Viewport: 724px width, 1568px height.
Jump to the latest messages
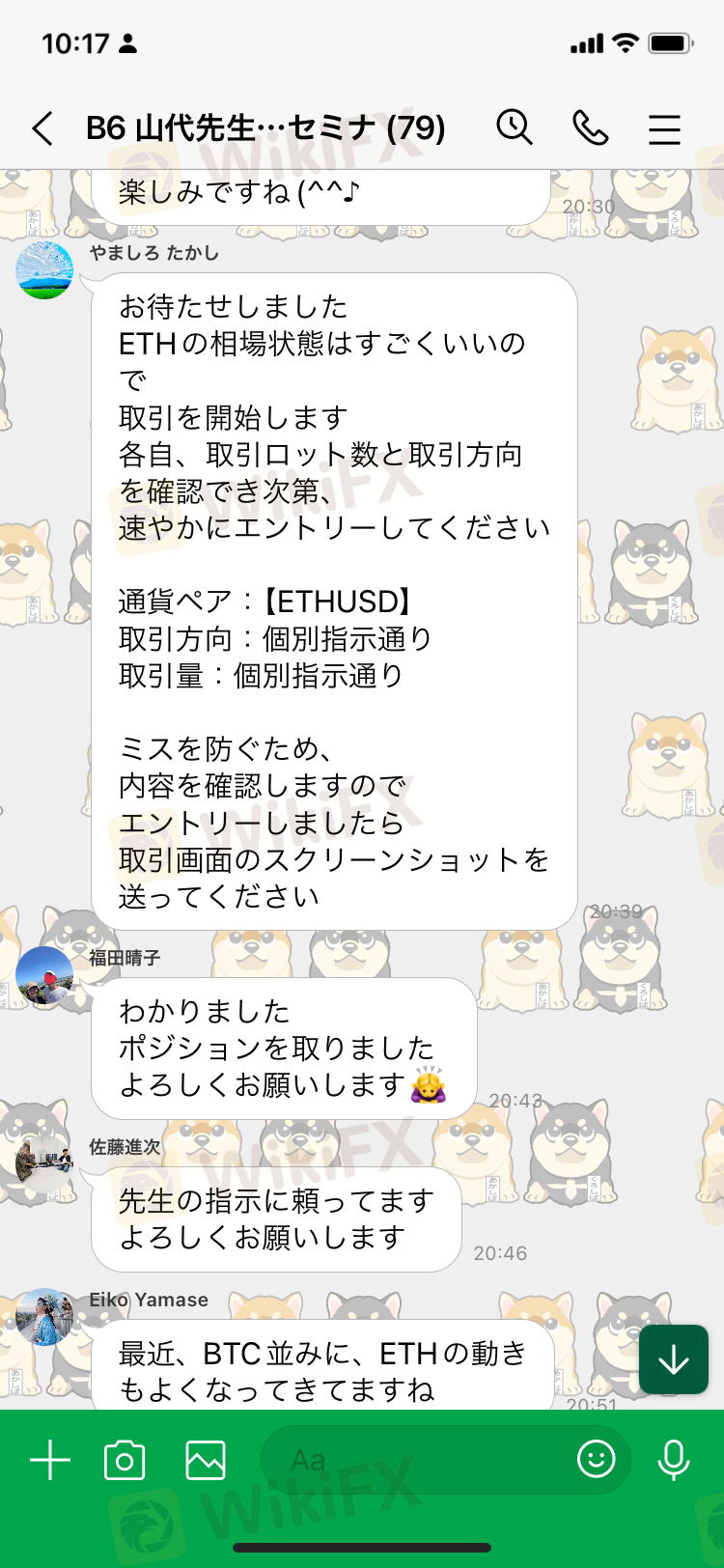pyautogui.click(x=673, y=1359)
